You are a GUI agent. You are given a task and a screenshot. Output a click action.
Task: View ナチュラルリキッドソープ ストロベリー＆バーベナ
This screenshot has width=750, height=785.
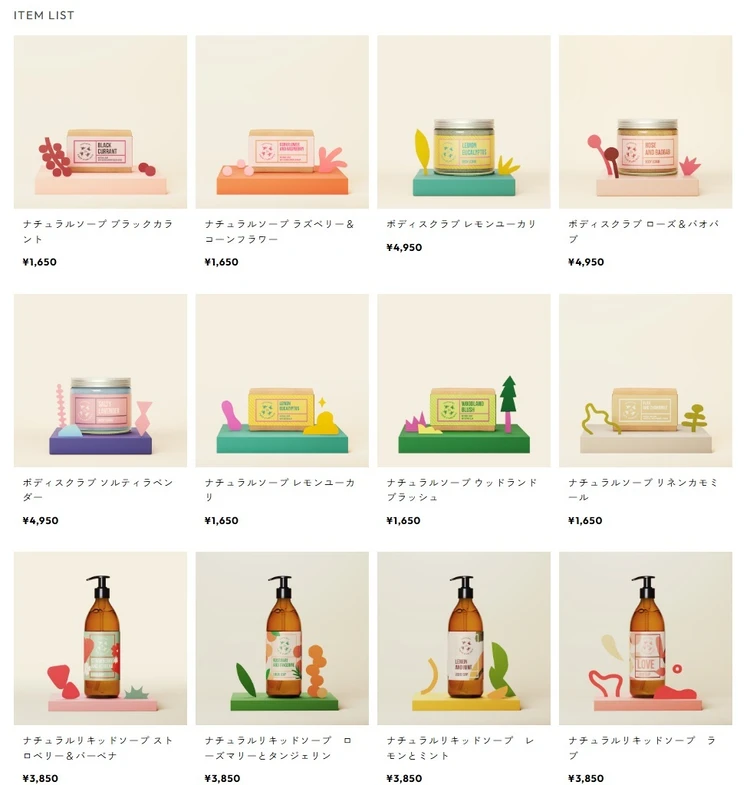[100, 638]
